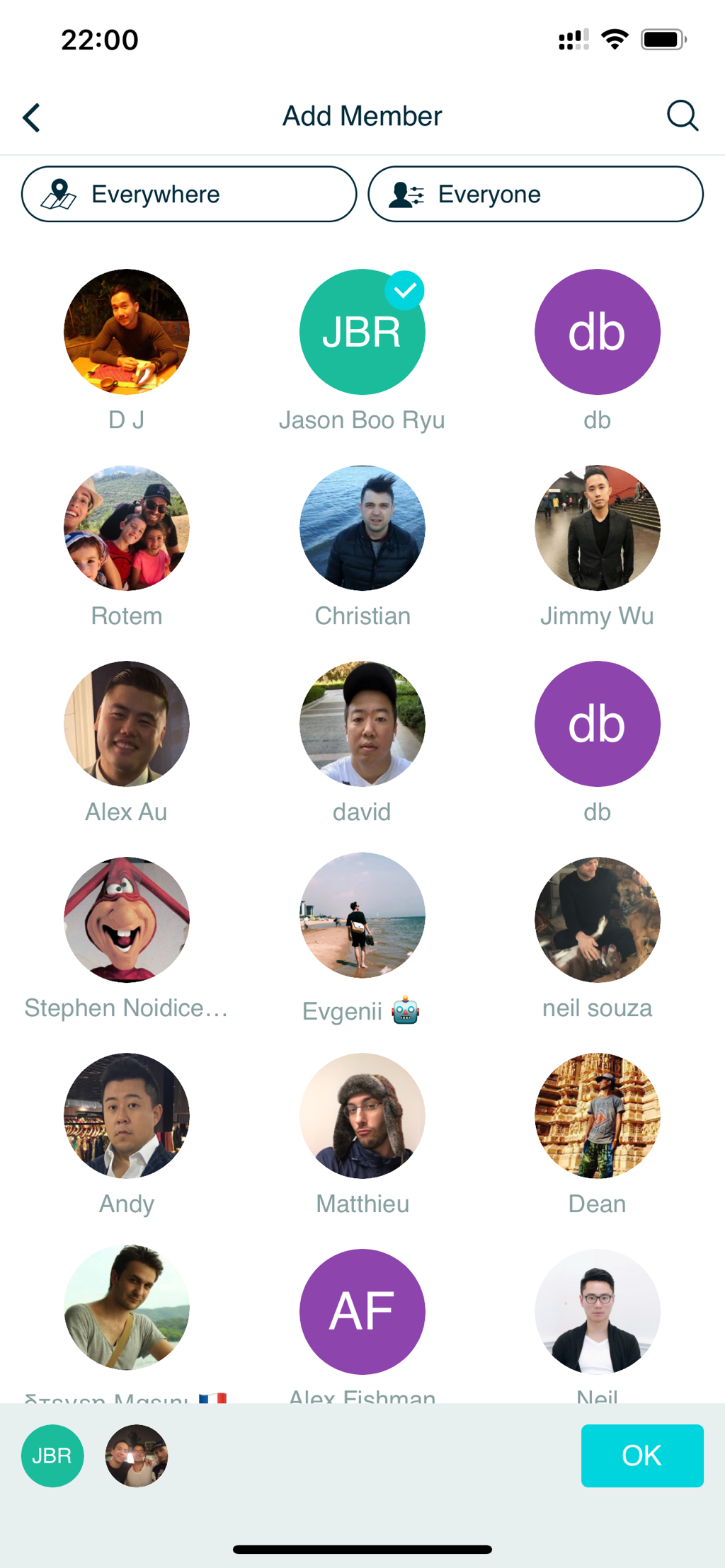Add Dean to the members
This screenshot has width=725, height=1568.
pos(597,1117)
